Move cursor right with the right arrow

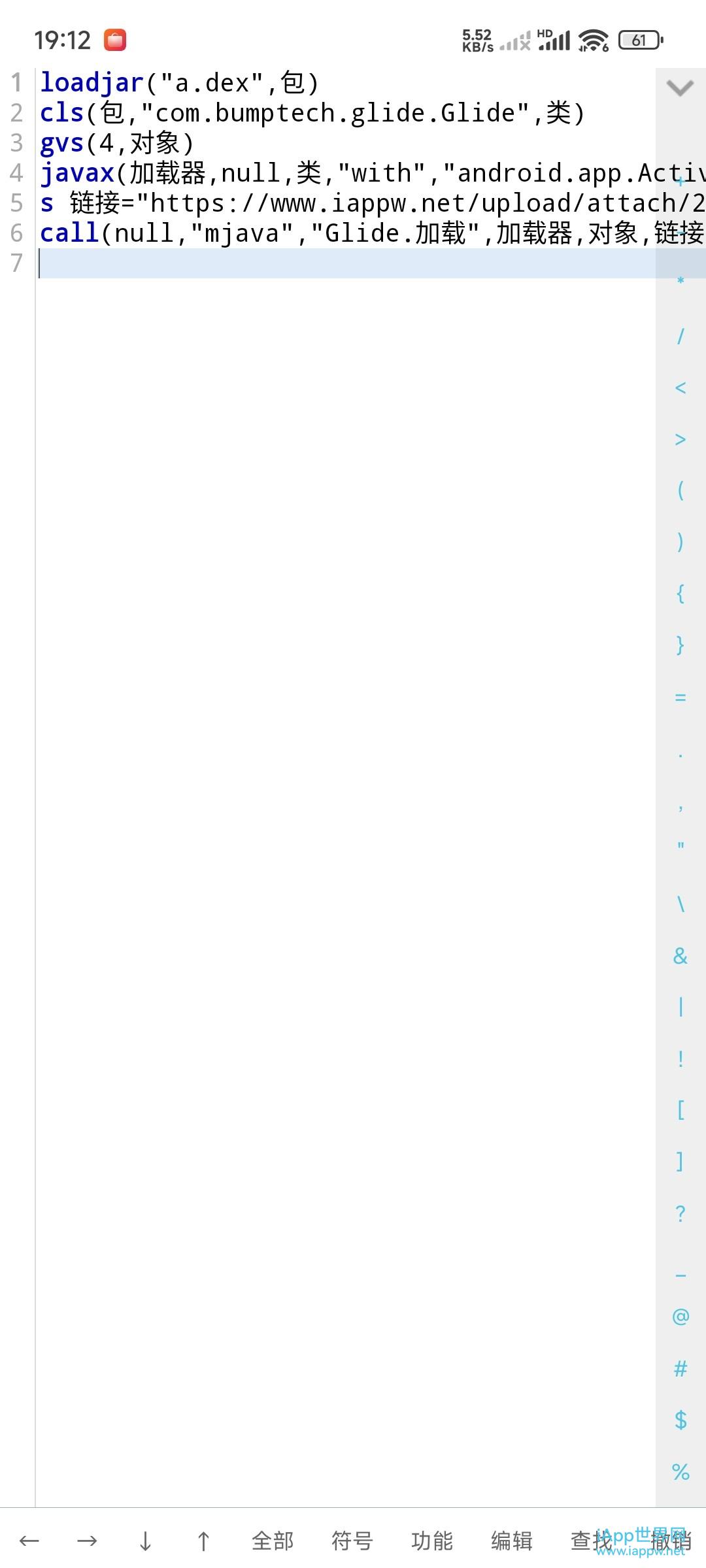click(87, 1541)
